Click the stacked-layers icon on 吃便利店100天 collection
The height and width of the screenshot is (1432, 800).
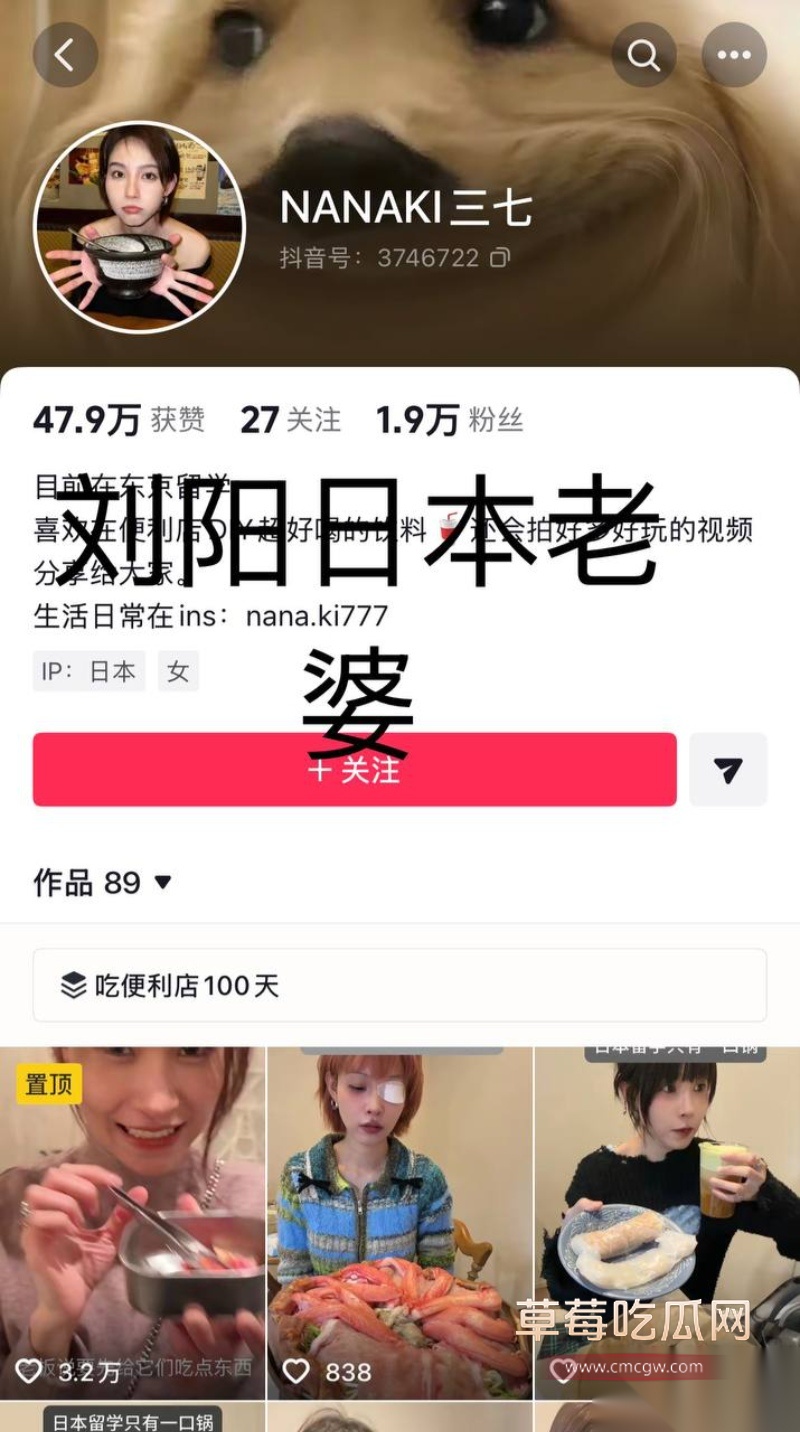tap(71, 986)
